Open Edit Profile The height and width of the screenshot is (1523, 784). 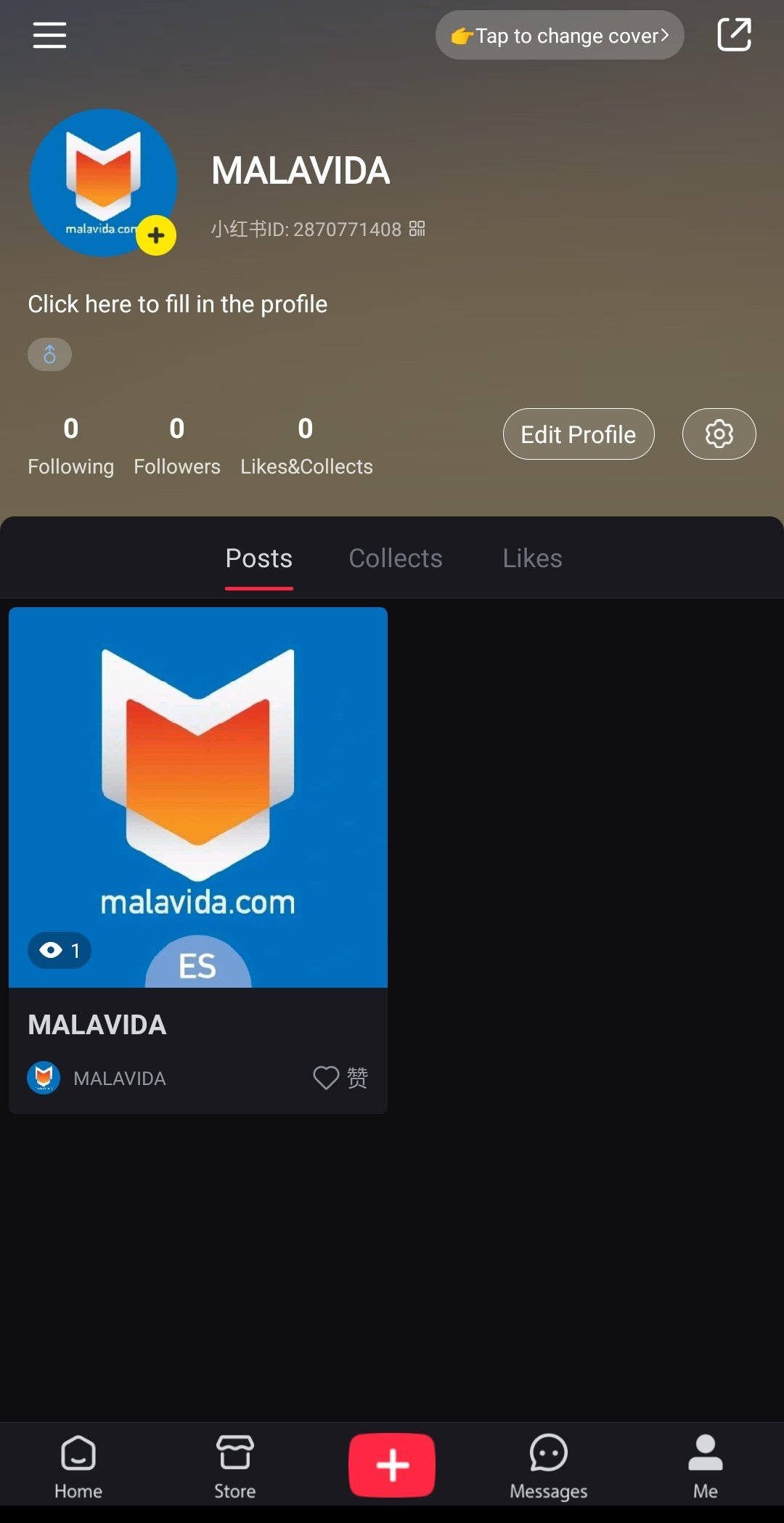coord(579,434)
